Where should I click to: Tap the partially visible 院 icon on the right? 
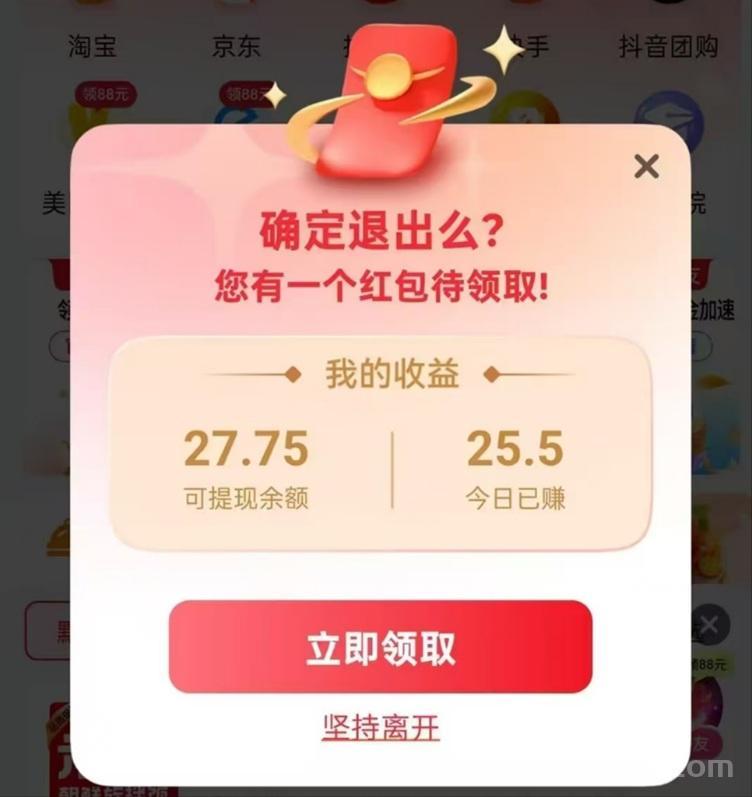(x=702, y=204)
